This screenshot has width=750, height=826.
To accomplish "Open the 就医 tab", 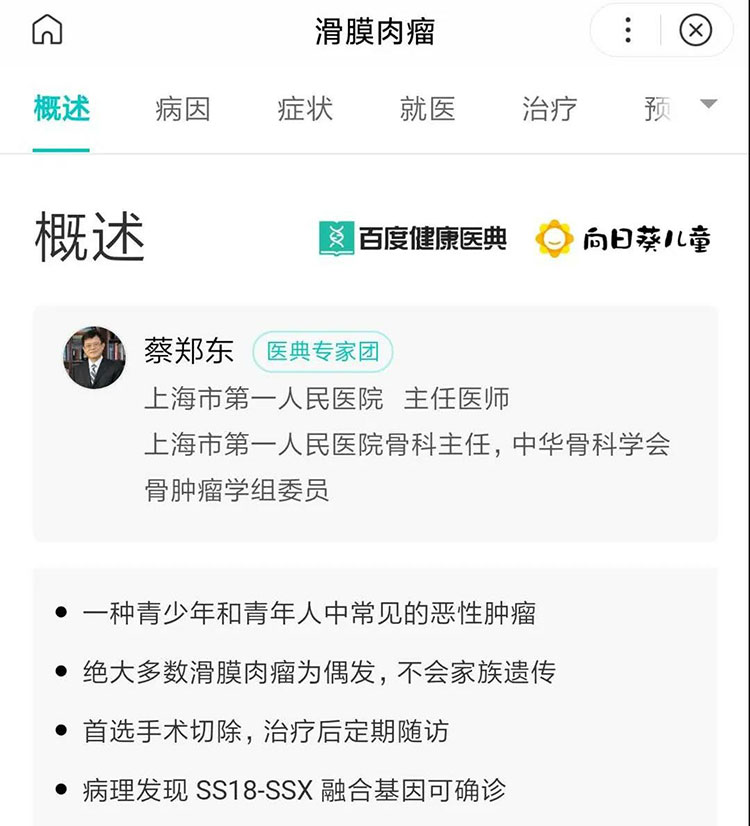I will coord(427,108).
